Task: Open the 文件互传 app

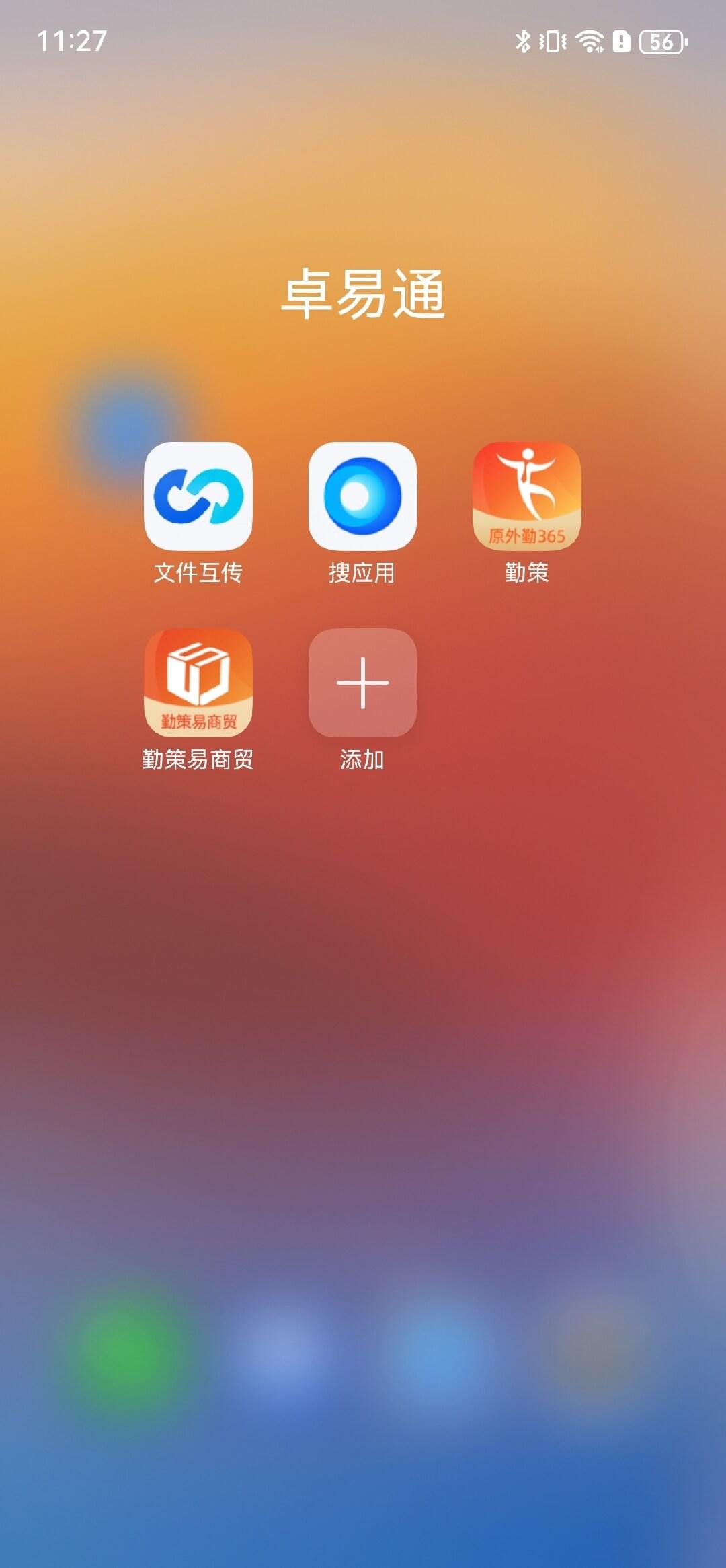Action: click(198, 496)
